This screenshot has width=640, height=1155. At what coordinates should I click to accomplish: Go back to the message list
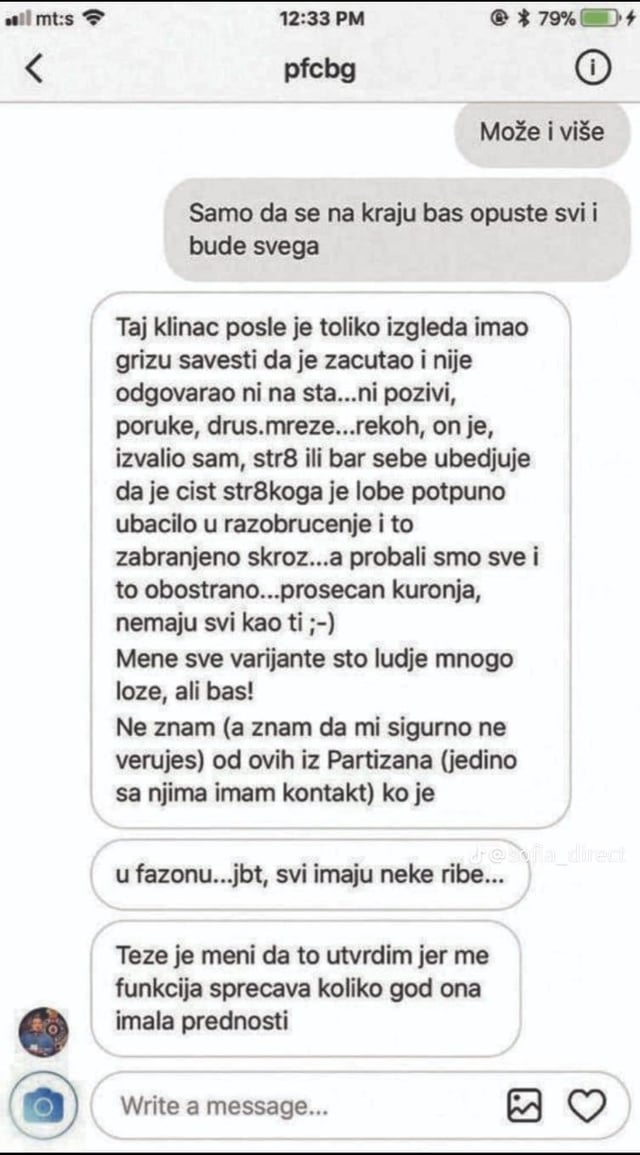tap(35, 69)
